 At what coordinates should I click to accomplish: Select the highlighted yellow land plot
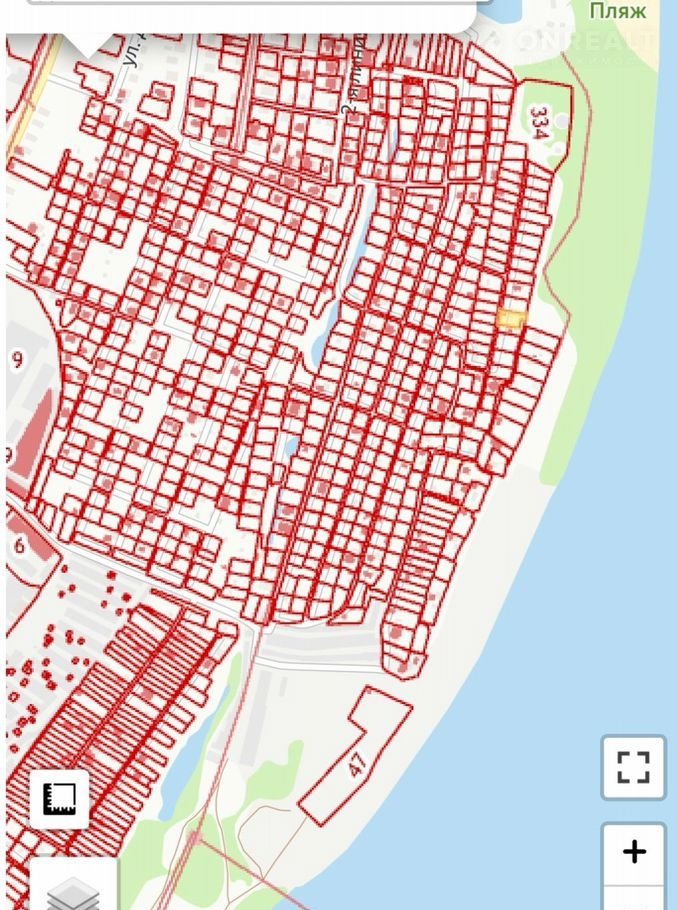click(x=510, y=318)
